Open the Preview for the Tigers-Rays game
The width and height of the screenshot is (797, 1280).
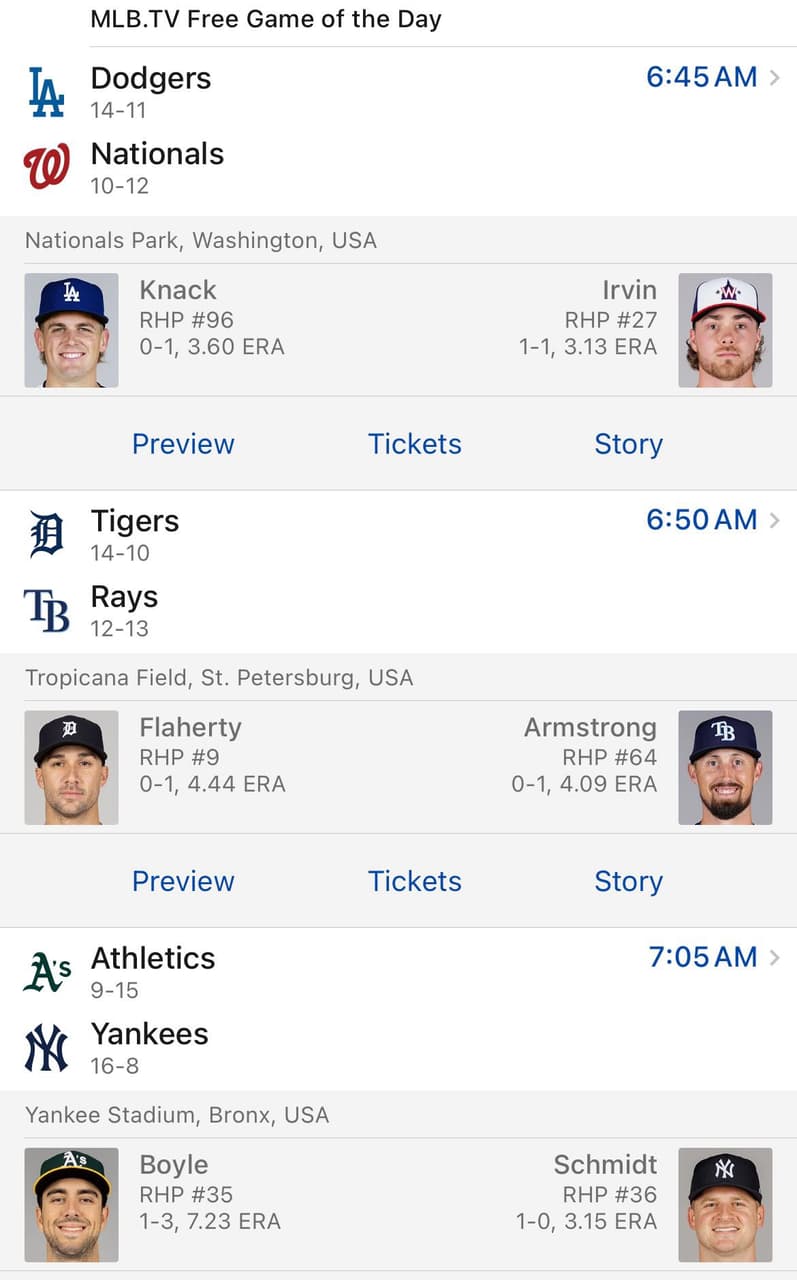(183, 881)
